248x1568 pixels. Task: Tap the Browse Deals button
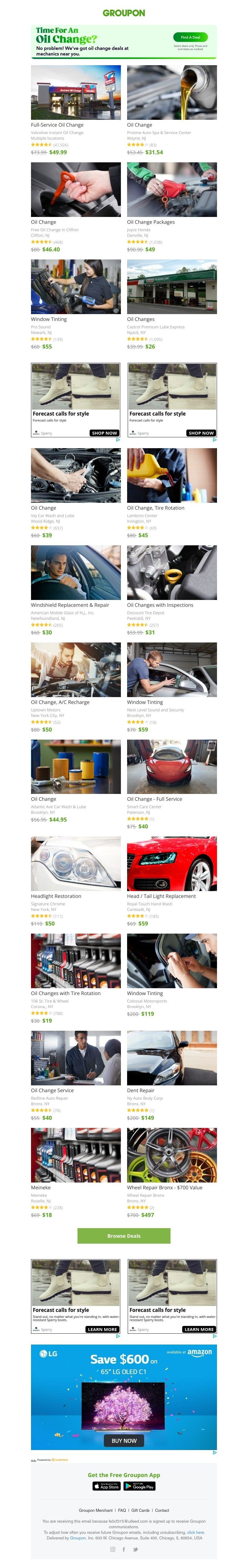[123, 1236]
